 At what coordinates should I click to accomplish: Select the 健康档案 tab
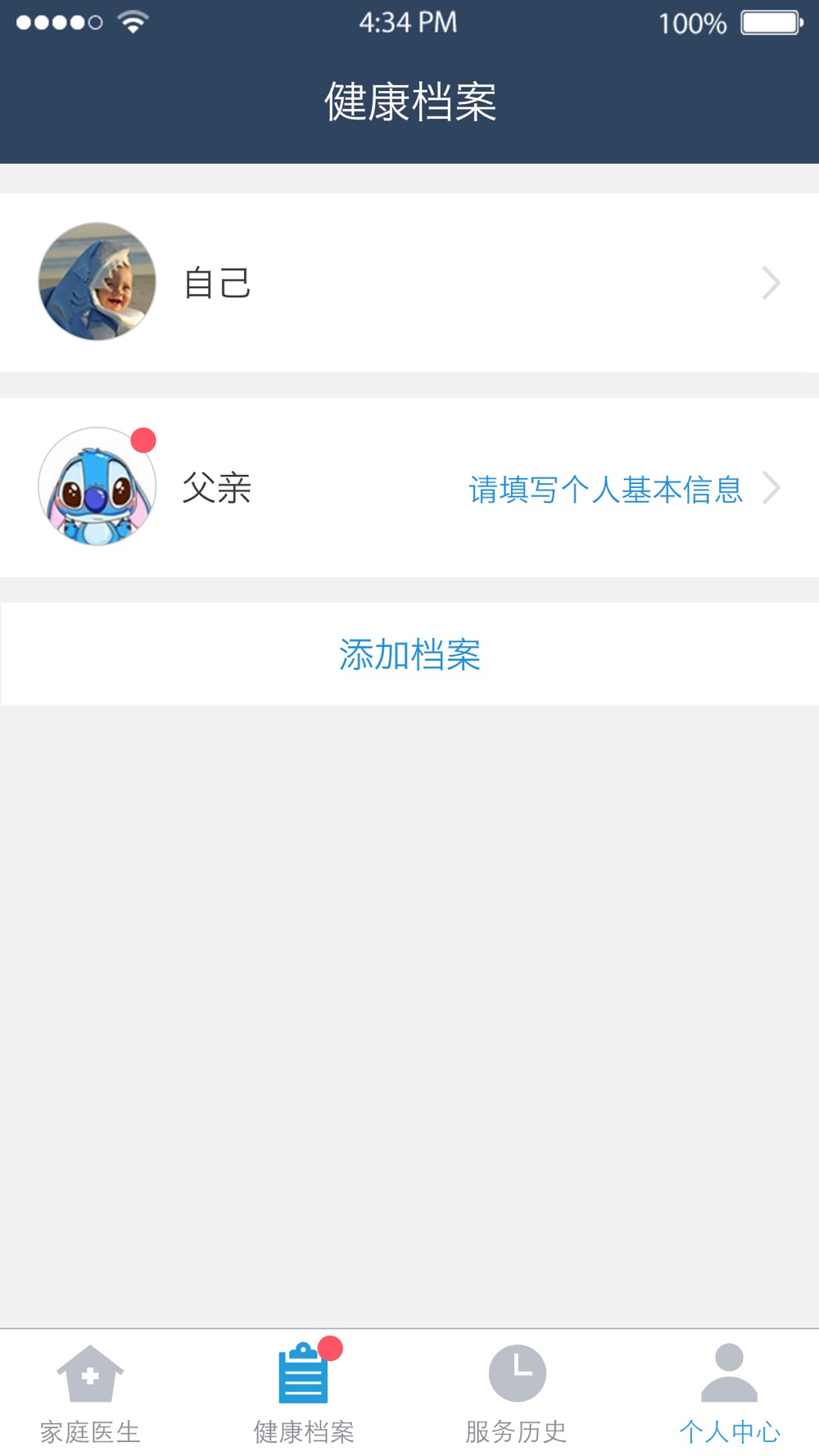304,1394
